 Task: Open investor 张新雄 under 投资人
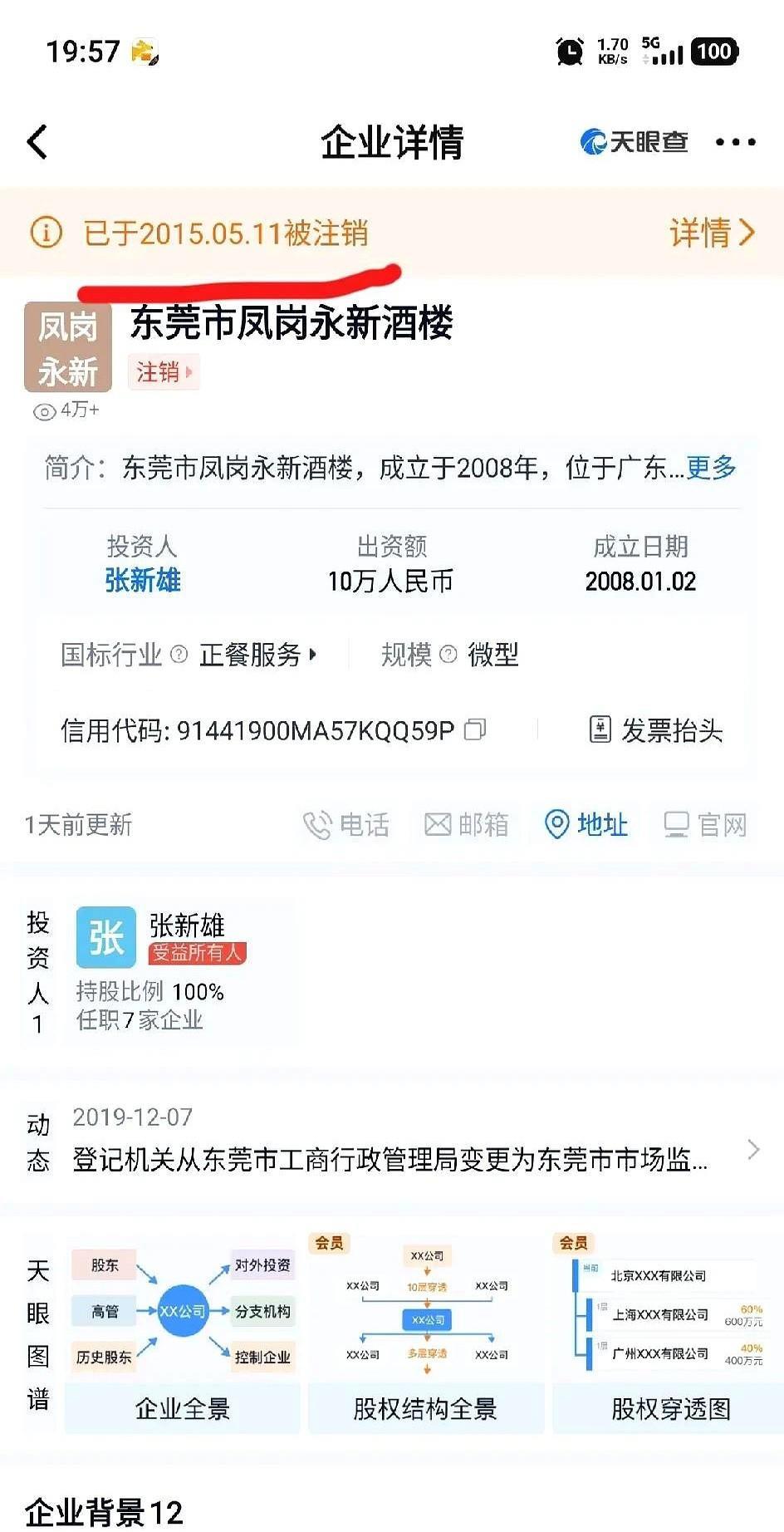(x=142, y=580)
